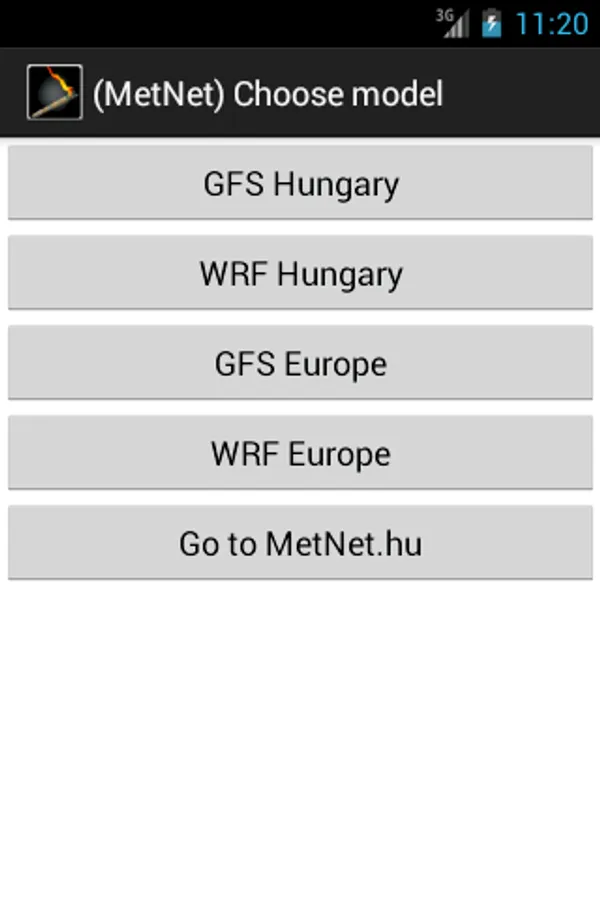Choose the WRF Hungary model
The width and height of the screenshot is (600, 900).
300,273
